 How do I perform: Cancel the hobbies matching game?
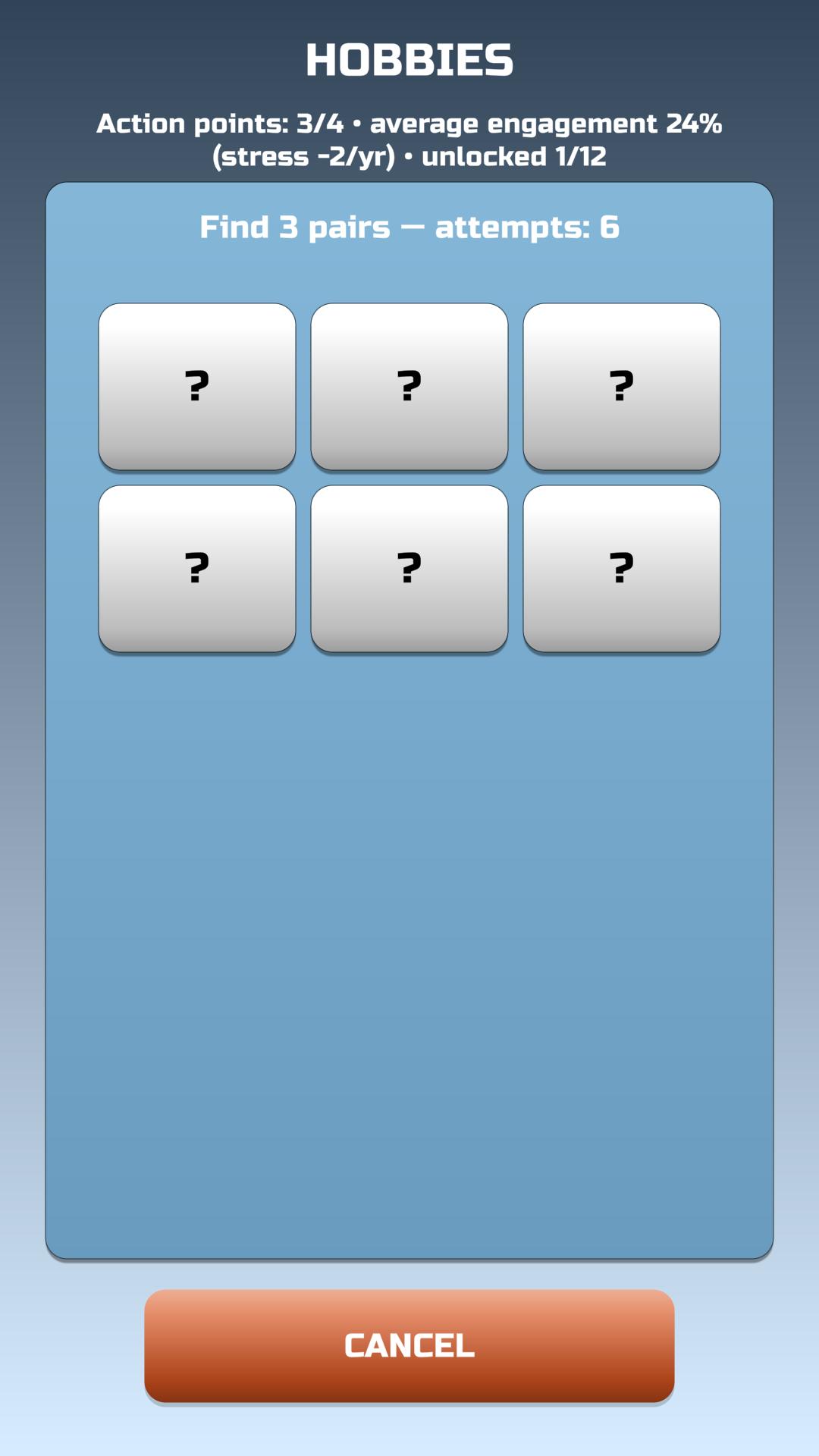coord(409,1346)
